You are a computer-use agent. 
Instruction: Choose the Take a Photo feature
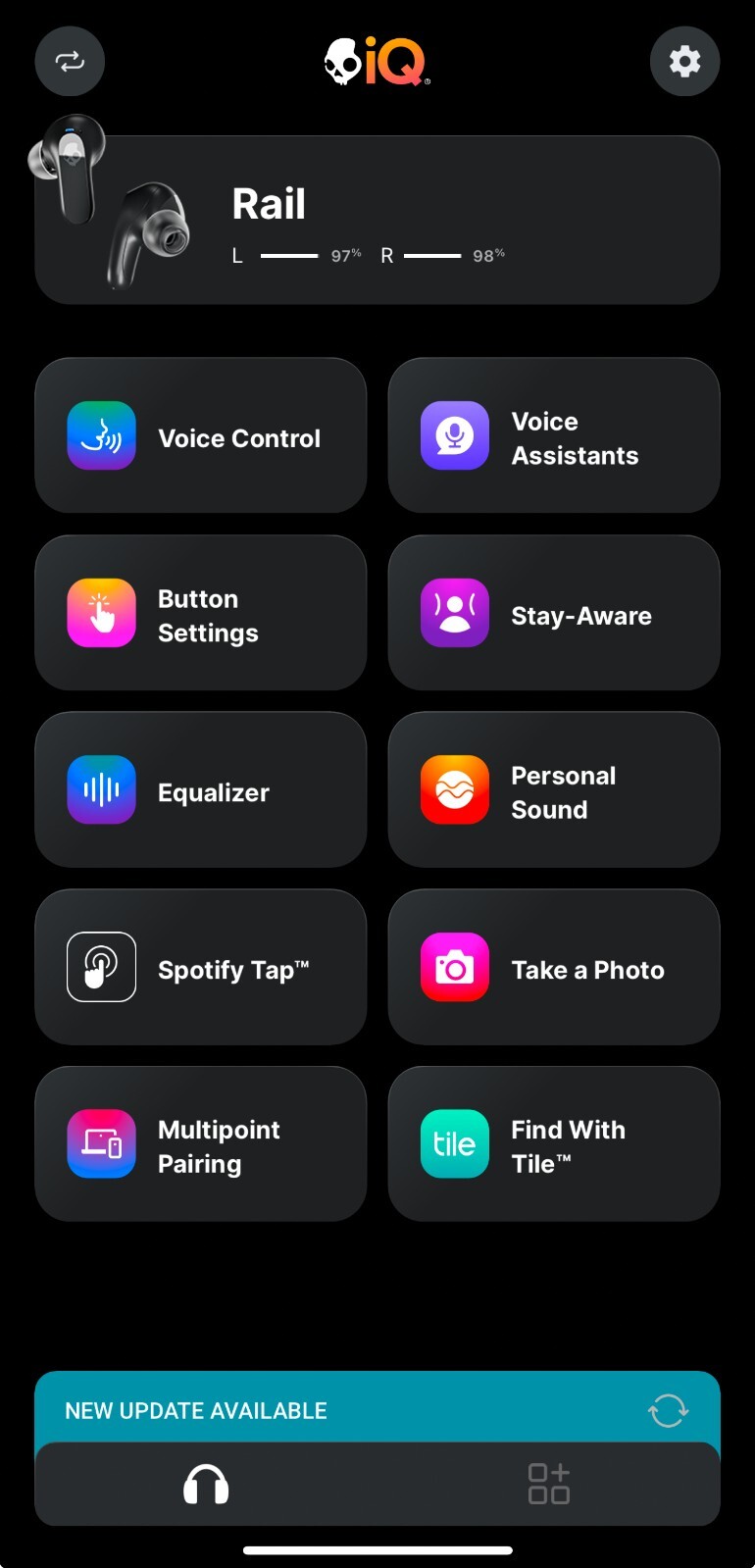click(554, 967)
